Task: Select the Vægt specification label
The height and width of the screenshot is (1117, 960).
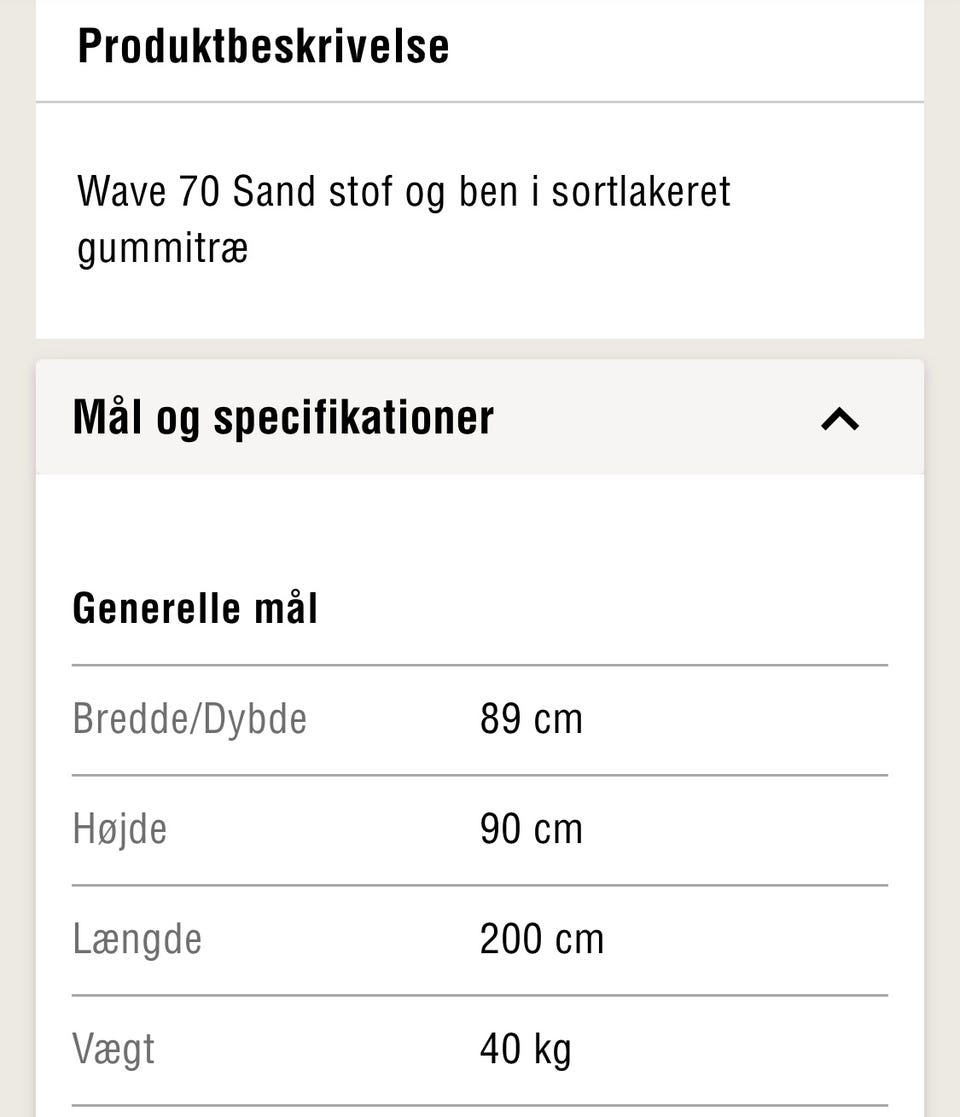Action: 114,1048
